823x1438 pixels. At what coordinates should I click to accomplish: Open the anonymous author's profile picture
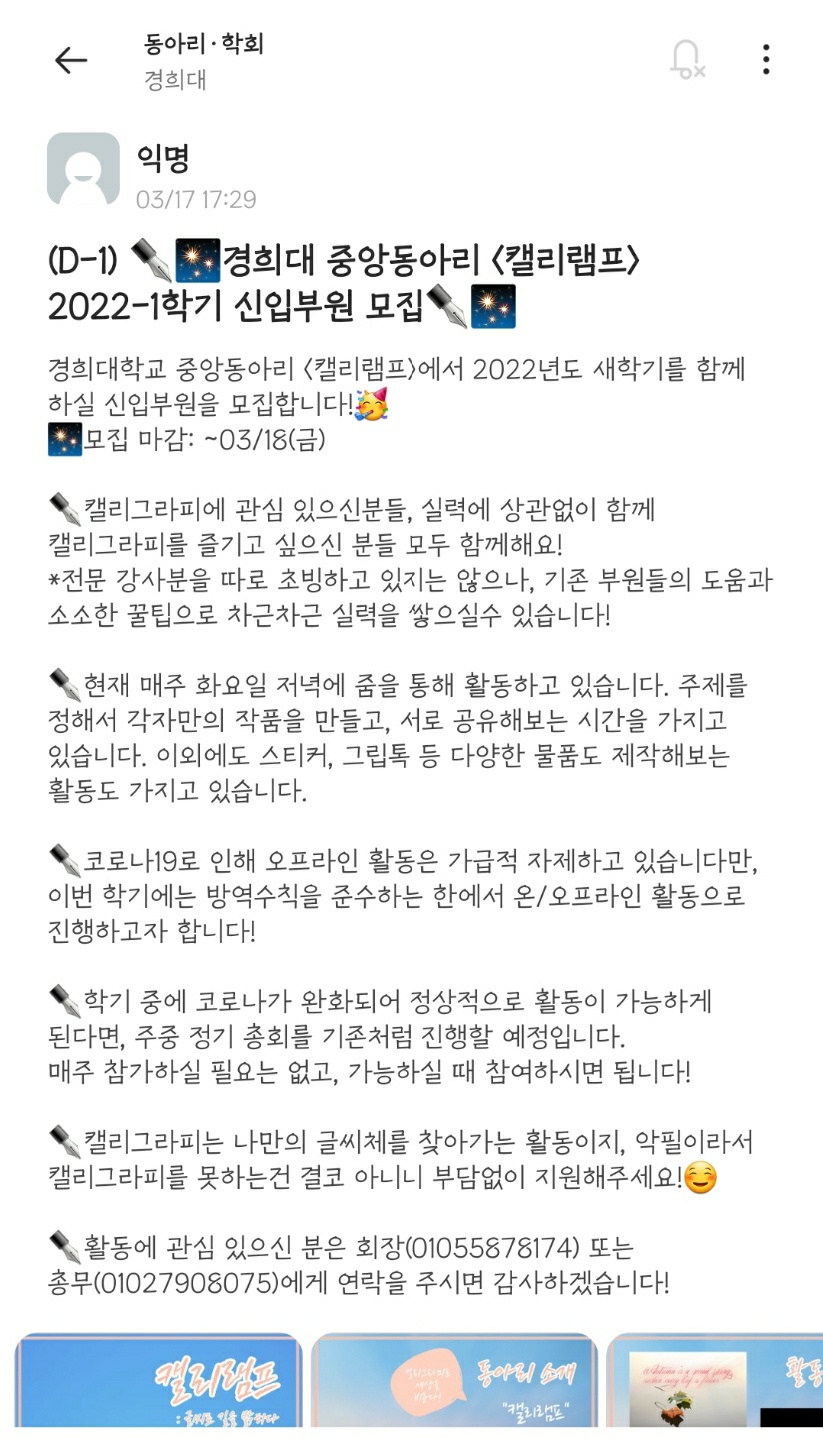[x=83, y=169]
